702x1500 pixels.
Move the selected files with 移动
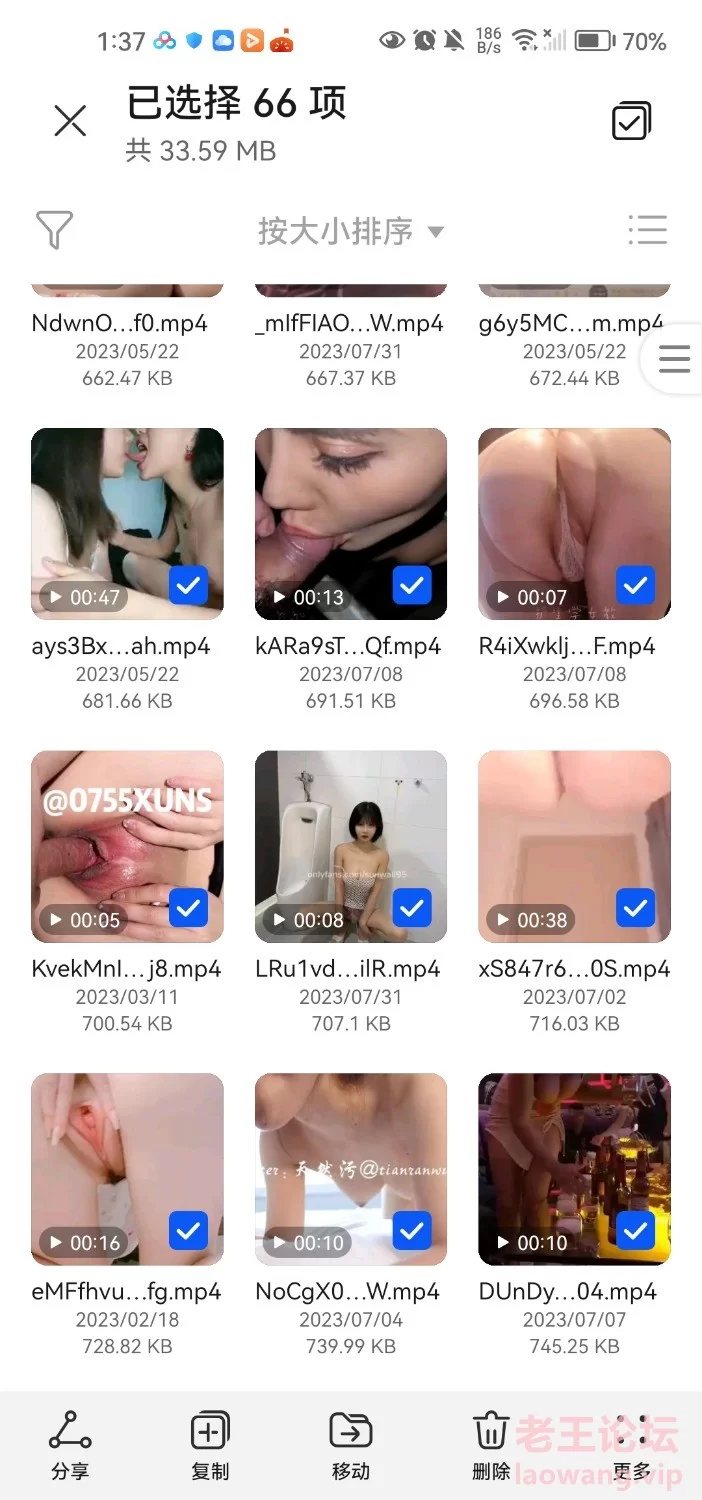350,1445
